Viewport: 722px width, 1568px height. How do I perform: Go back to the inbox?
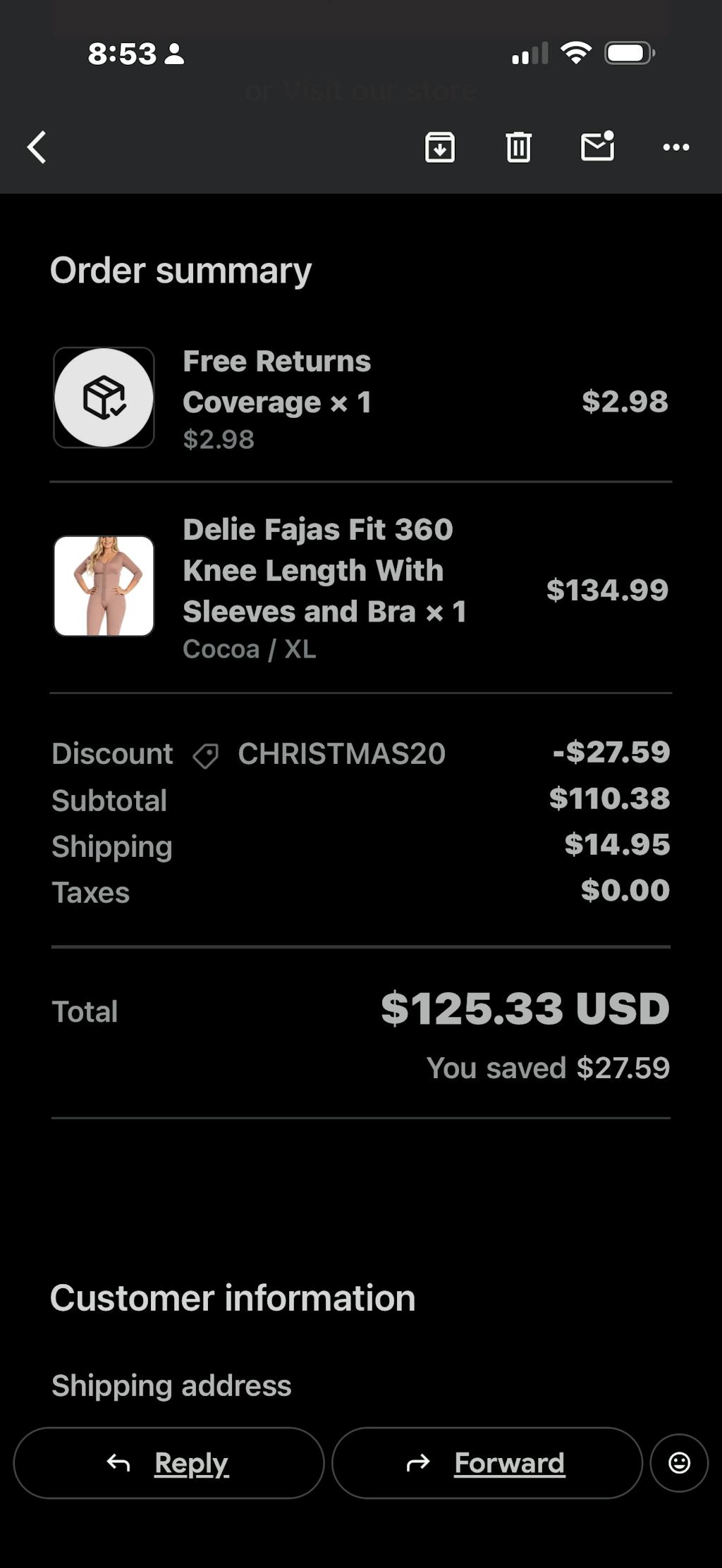click(37, 147)
